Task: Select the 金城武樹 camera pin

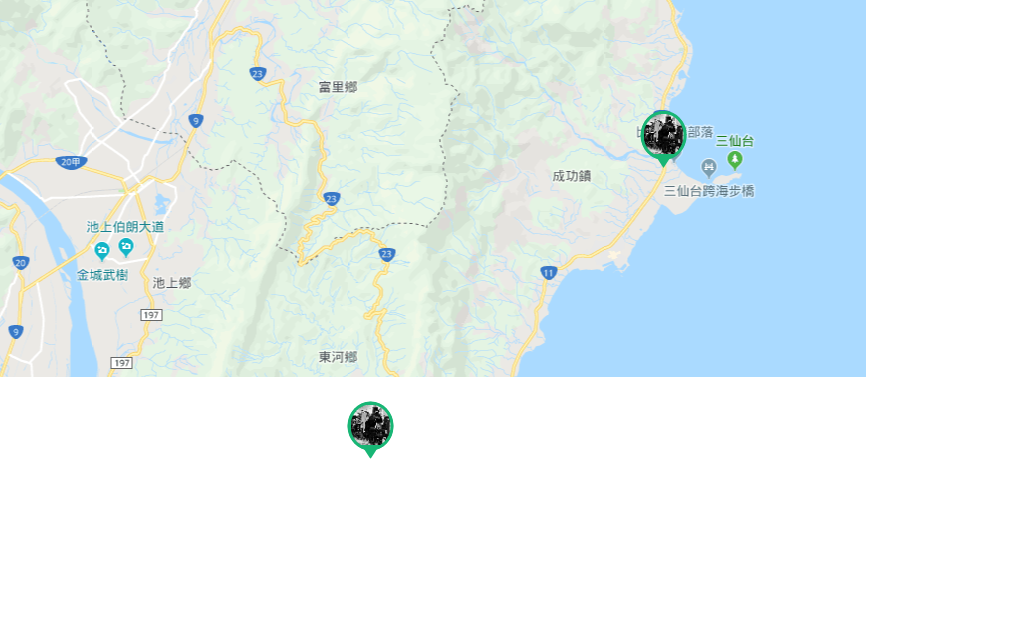Action: [x=101, y=250]
